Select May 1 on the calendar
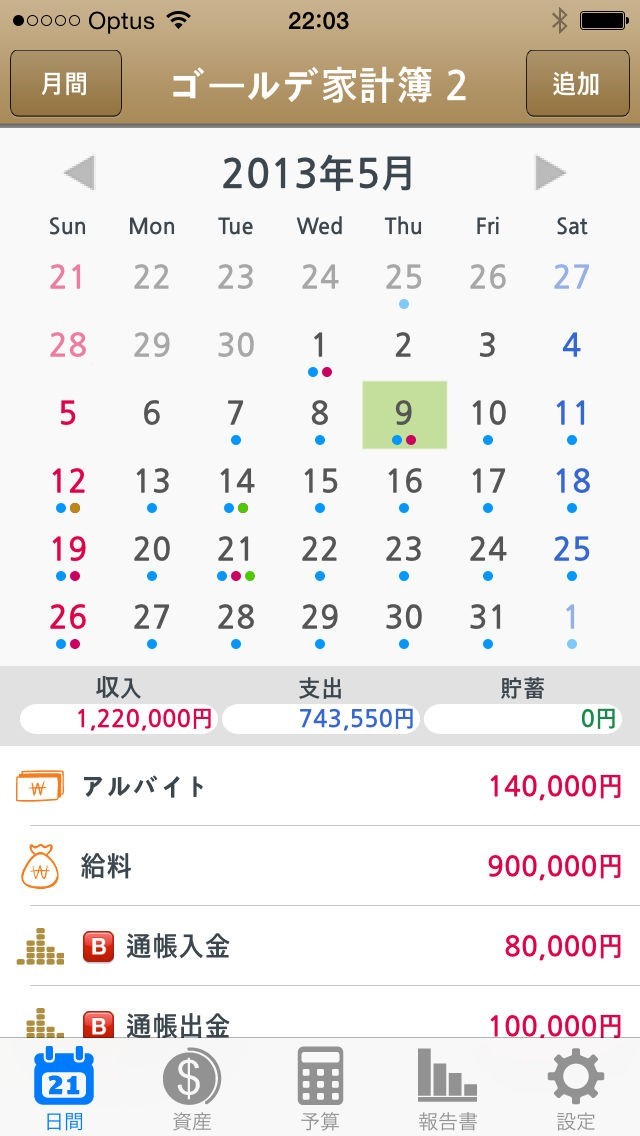 coord(320,351)
